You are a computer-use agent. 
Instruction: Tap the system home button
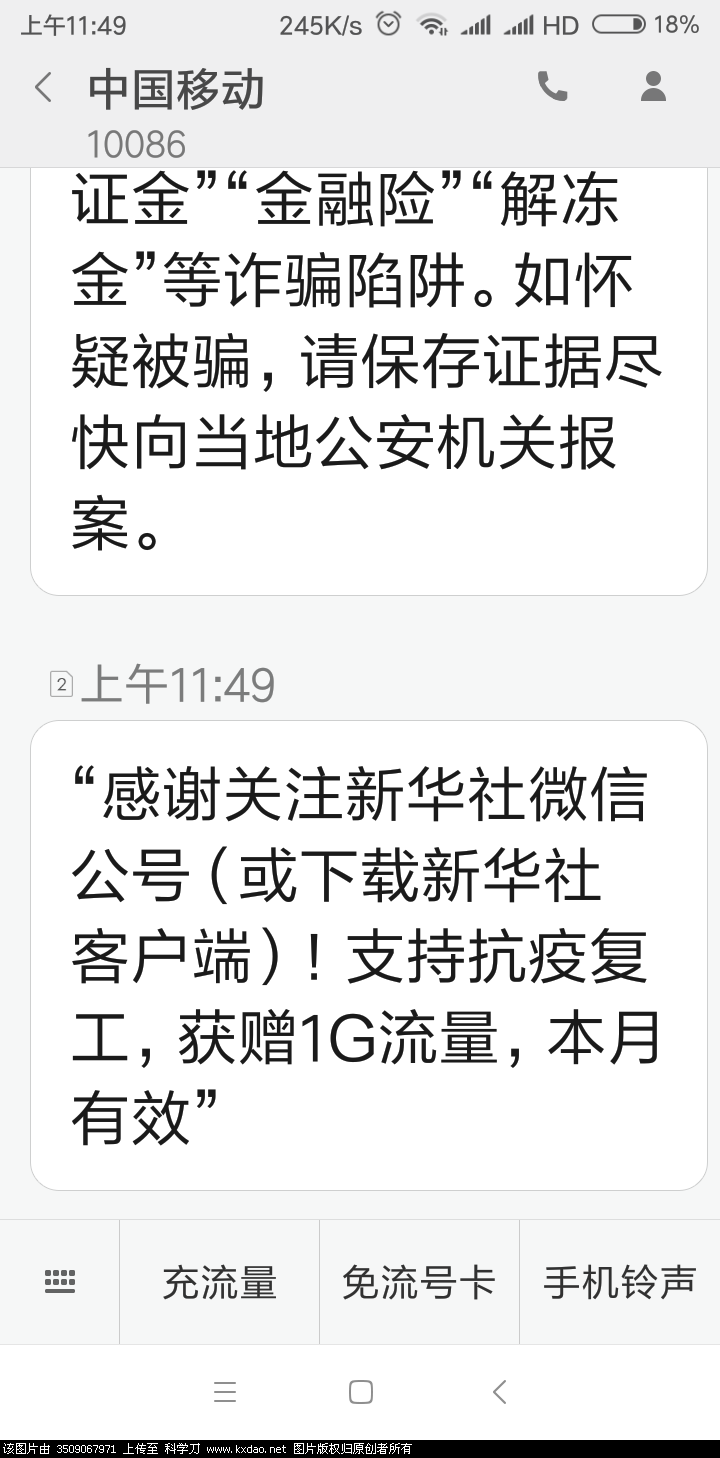pos(361,1391)
